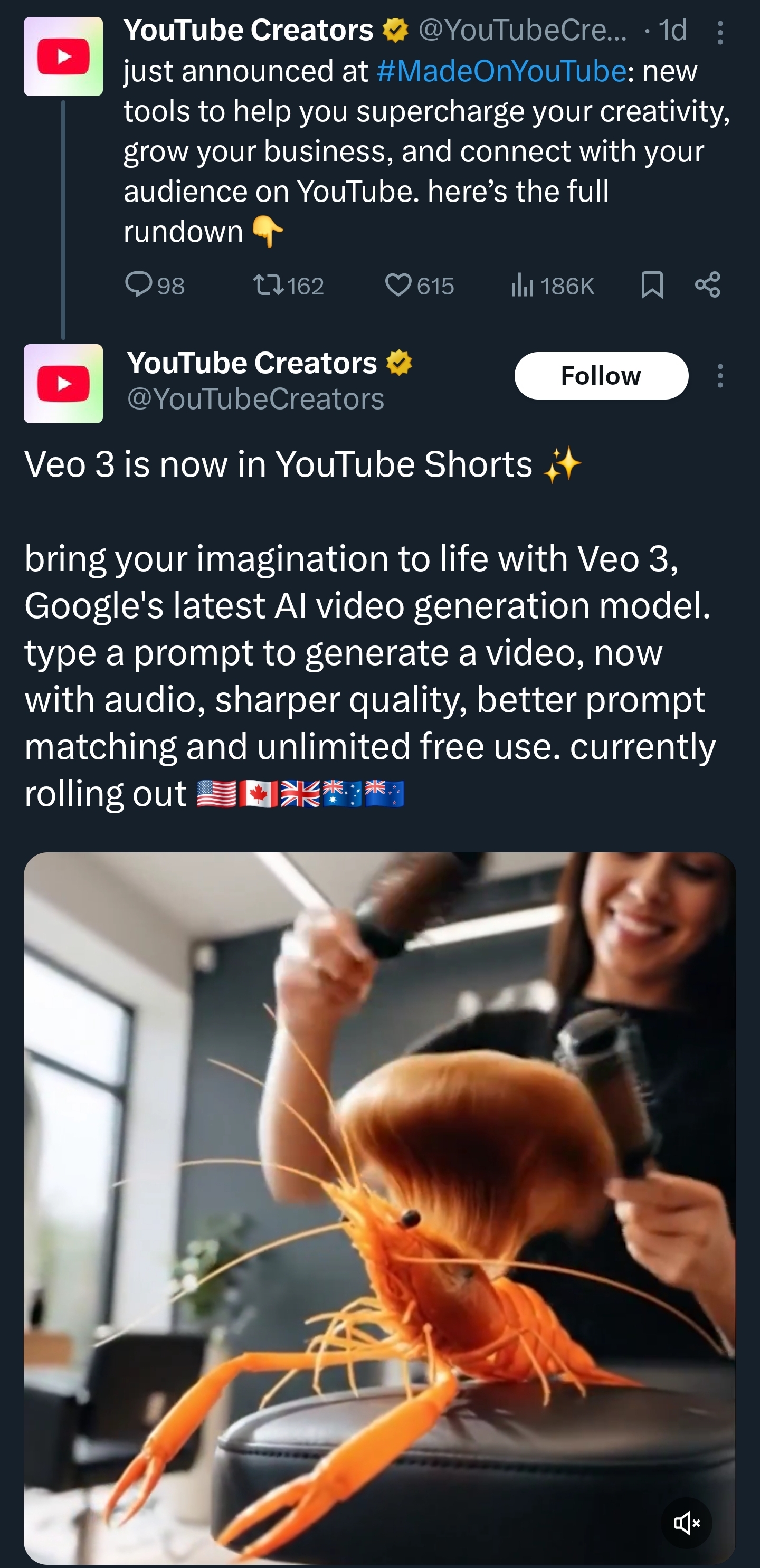
Task: Open overflow menu of the 1d post
Action: pos(720,33)
